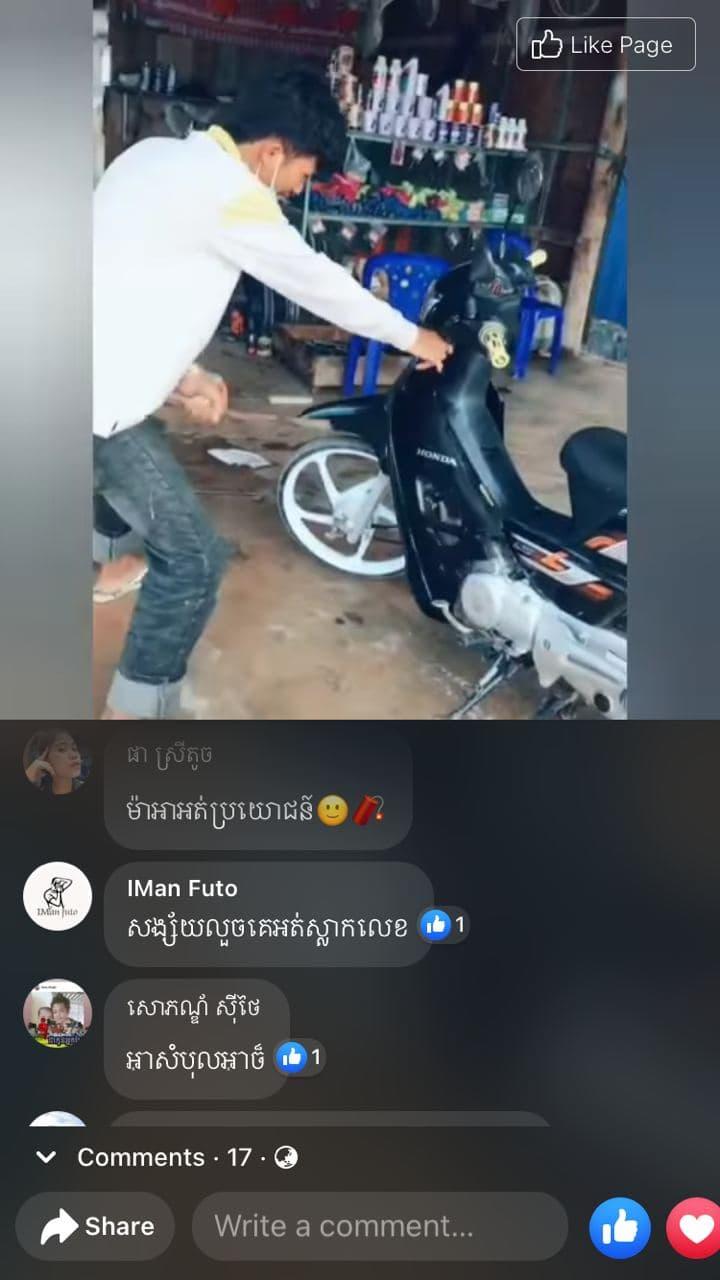Share this live video
The image size is (720, 1280).
[96, 1226]
